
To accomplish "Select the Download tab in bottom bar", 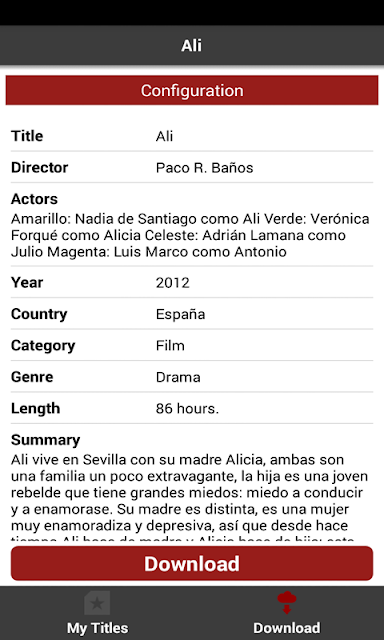I will [x=287, y=613].
